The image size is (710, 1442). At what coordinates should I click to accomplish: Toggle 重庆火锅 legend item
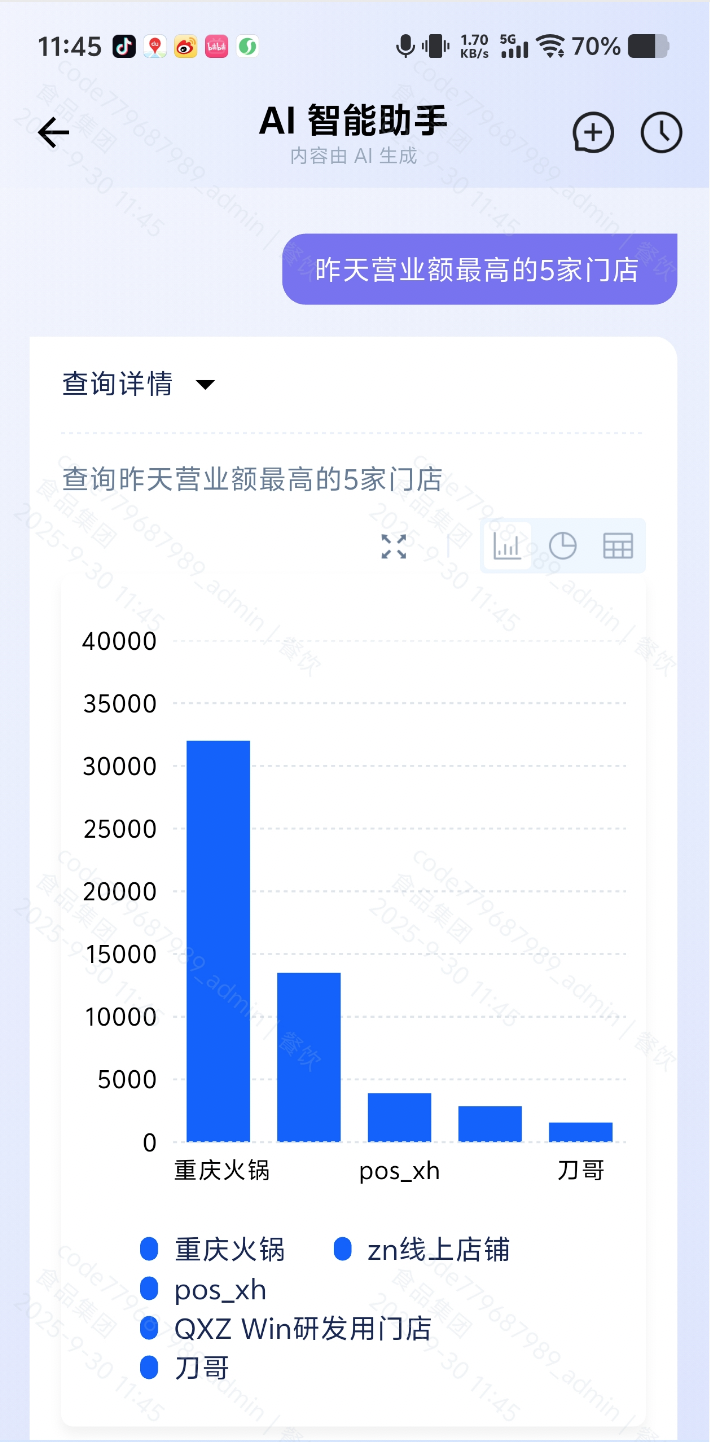(214, 1249)
